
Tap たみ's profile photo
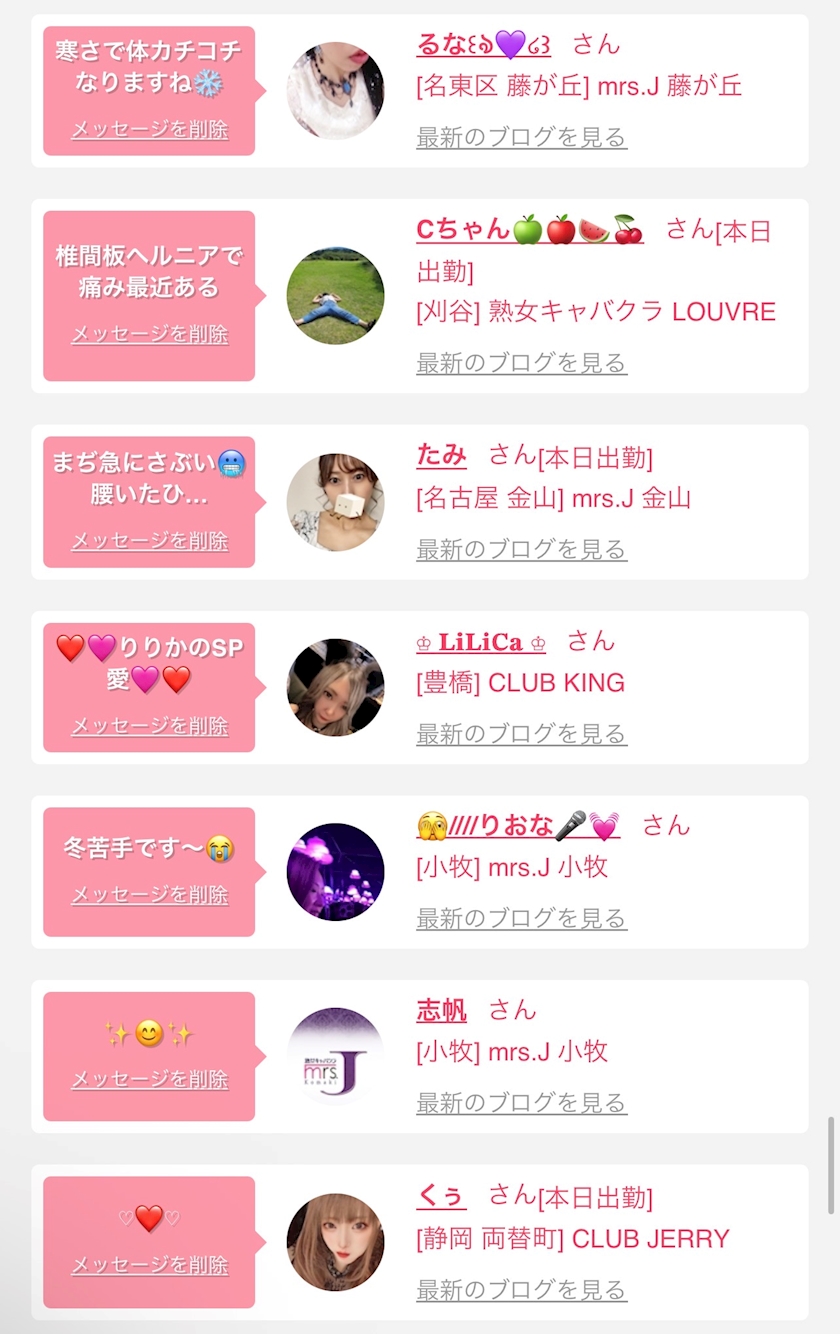point(335,502)
